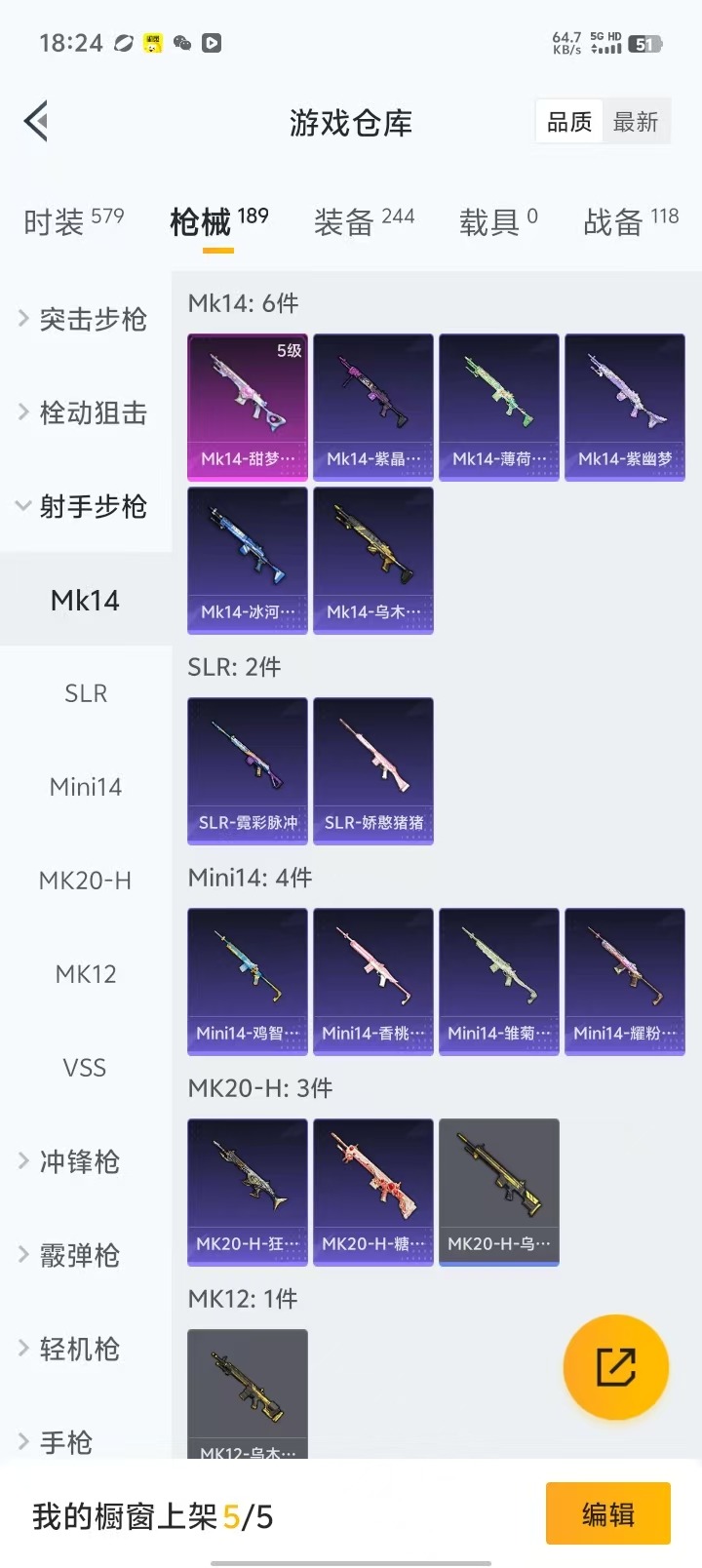The width and height of the screenshot is (702, 1568).
Task: Open the yellow share floating button
Action: click(614, 1366)
